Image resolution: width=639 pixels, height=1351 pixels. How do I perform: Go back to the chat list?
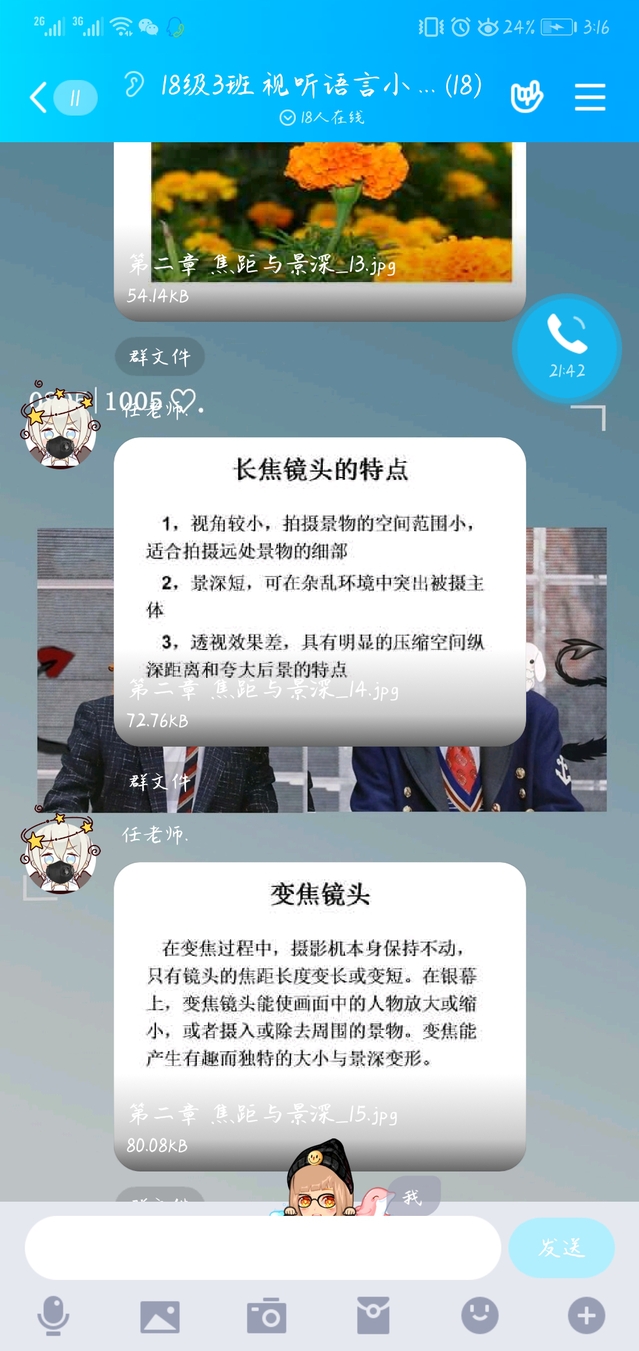click(38, 98)
